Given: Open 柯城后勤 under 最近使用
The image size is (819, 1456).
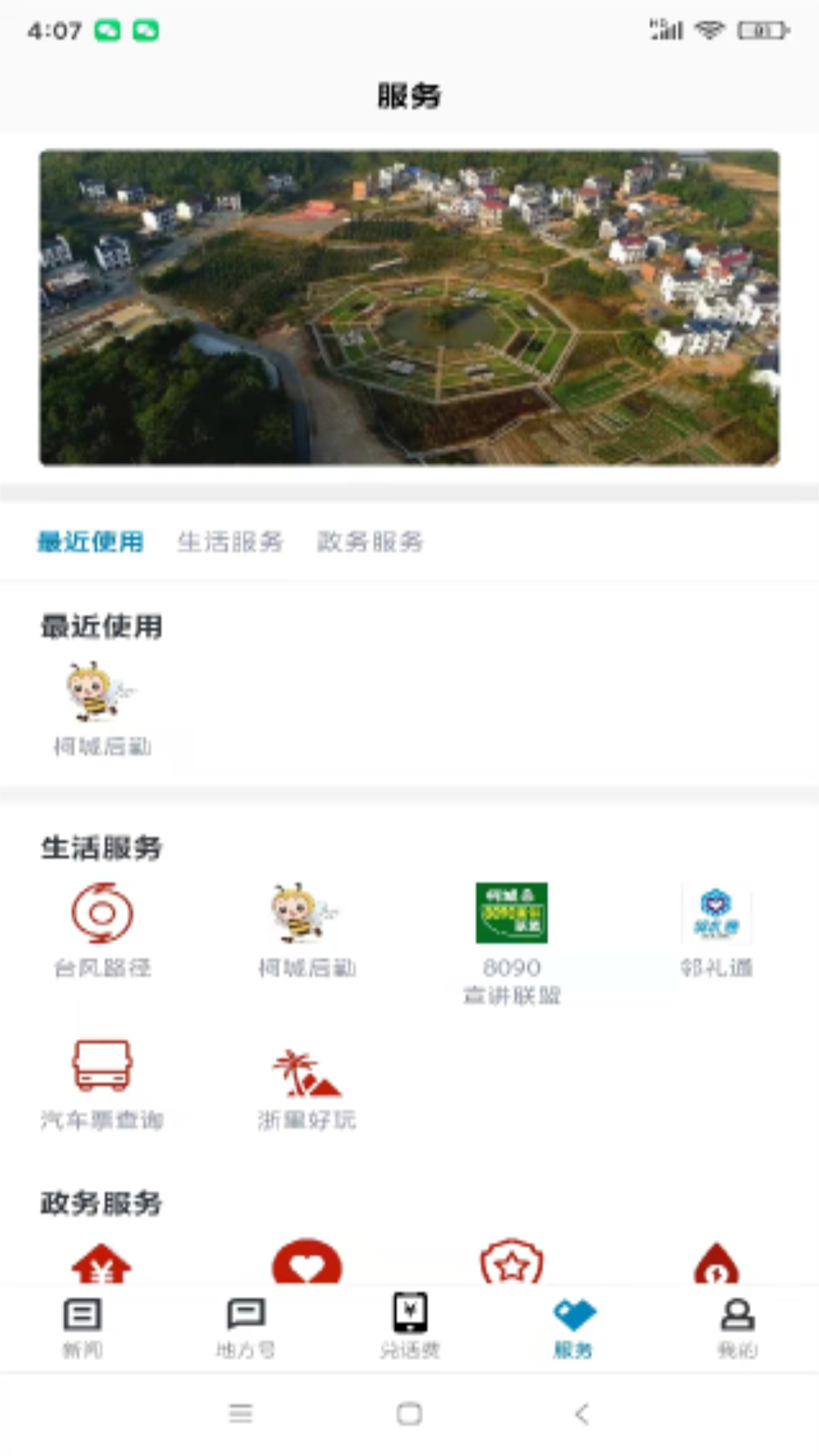Looking at the screenshot, I should 102,708.
